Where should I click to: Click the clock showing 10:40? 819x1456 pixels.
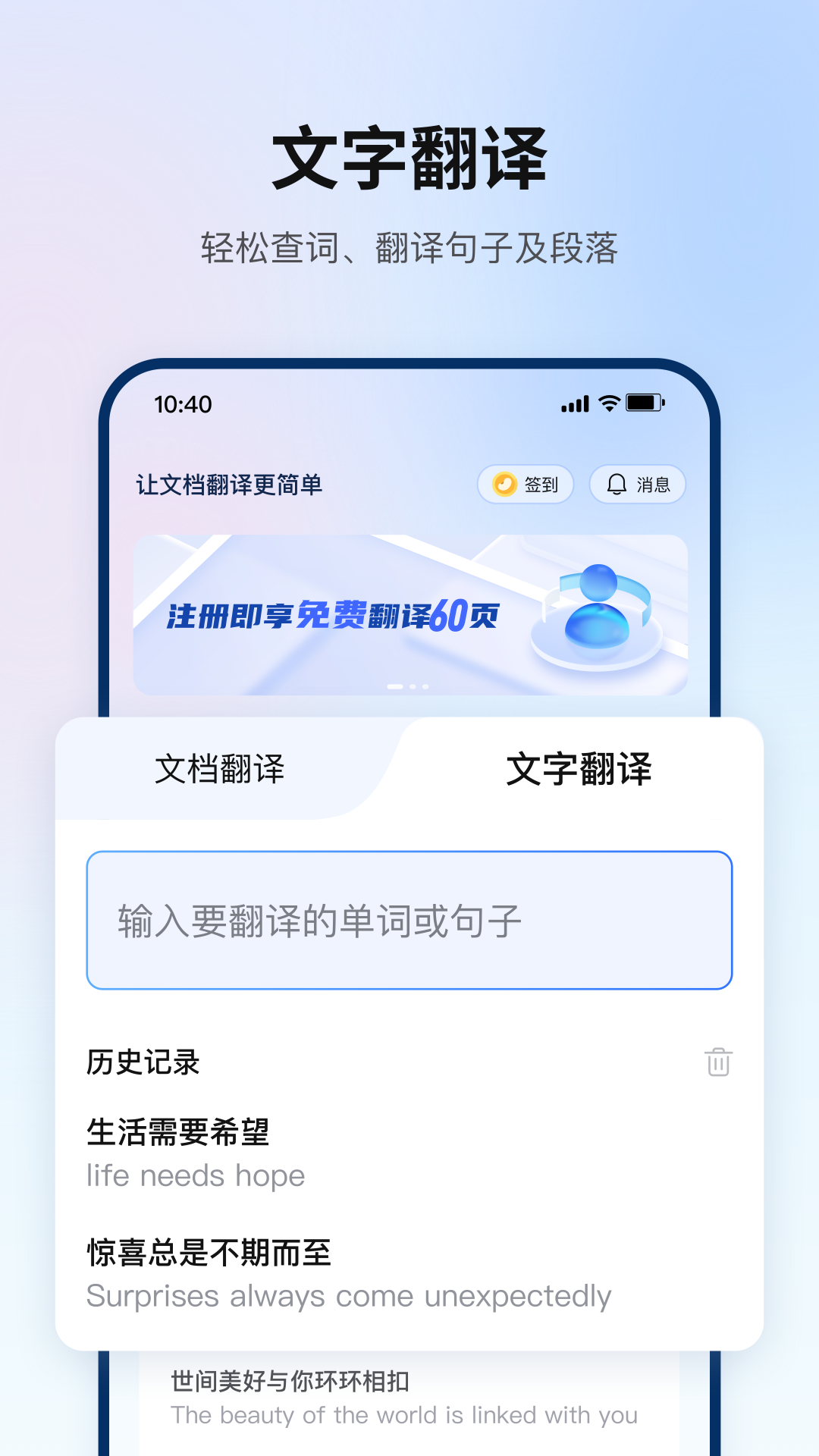[182, 404]
